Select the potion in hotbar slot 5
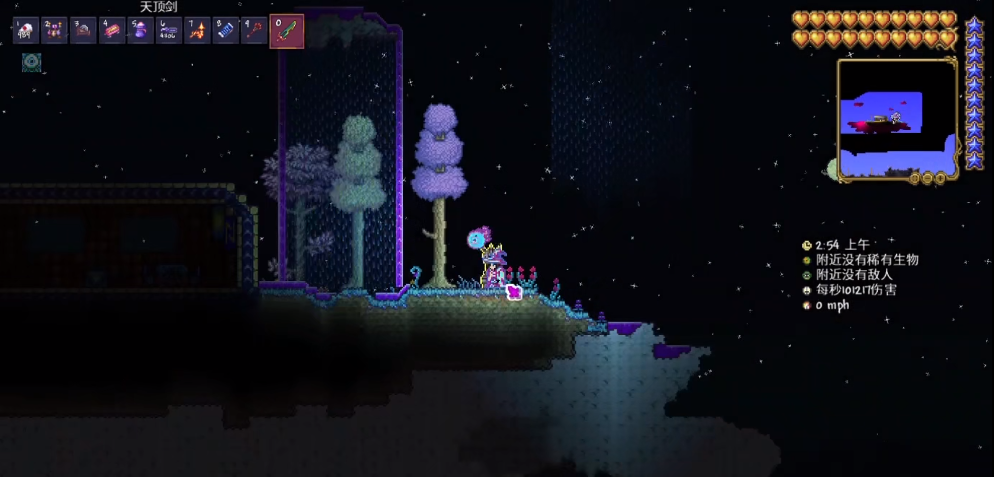This screenshot has width=994, height=477. [x=140, y=31]
